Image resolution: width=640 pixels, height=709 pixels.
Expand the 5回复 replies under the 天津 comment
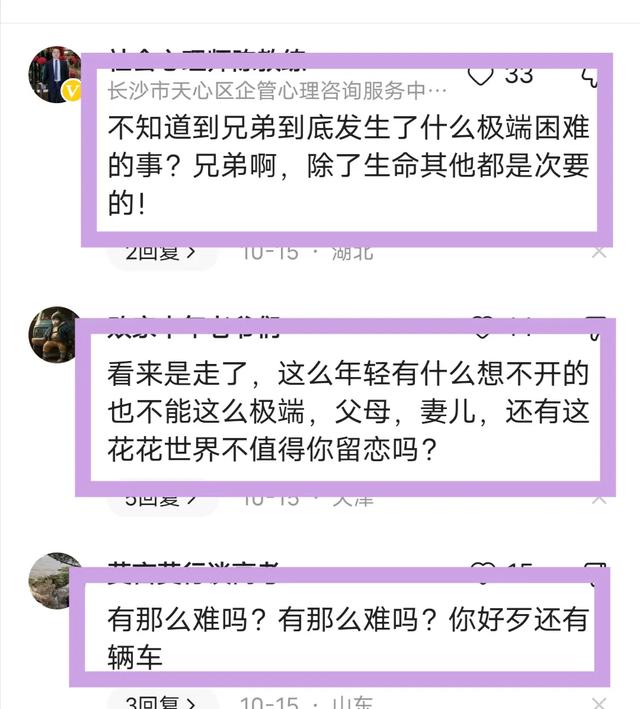pyautogui.click(x=160, y=499)
